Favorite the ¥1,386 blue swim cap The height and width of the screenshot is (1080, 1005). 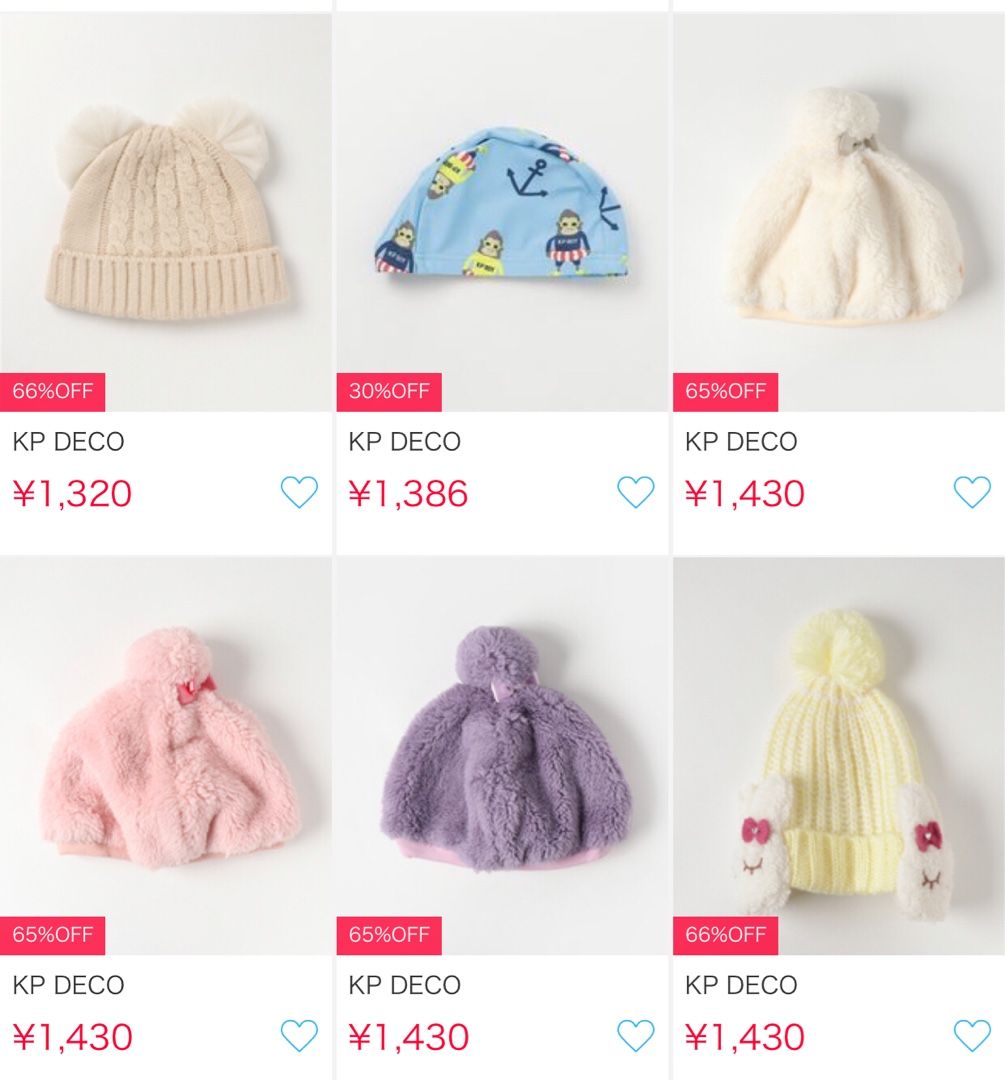click(x=635, y=492)
